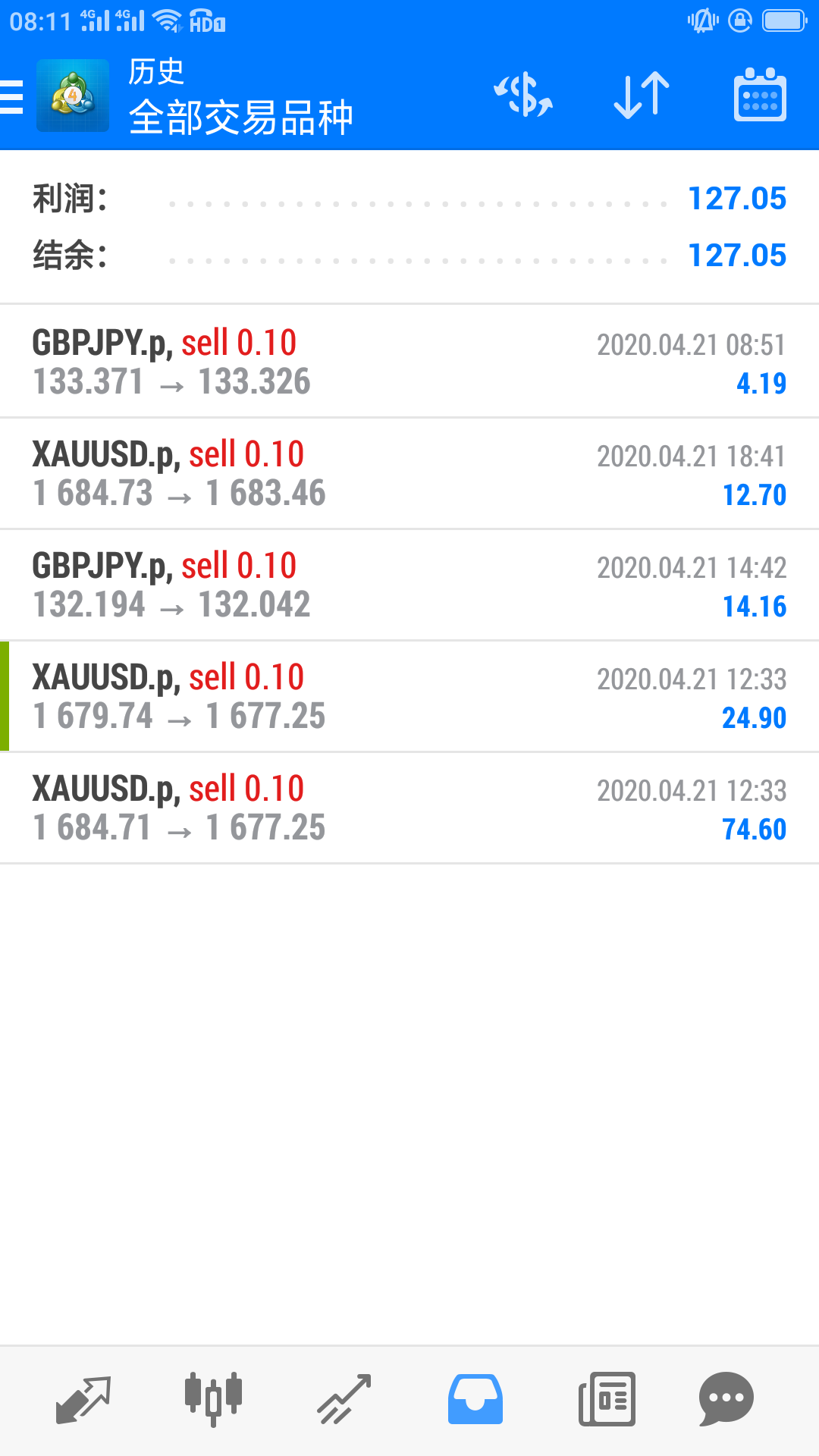Screen dimensions: 819x1456
Task: Open GBPJPY.p trade closed at 14:42
Action: tap(409, 585)
